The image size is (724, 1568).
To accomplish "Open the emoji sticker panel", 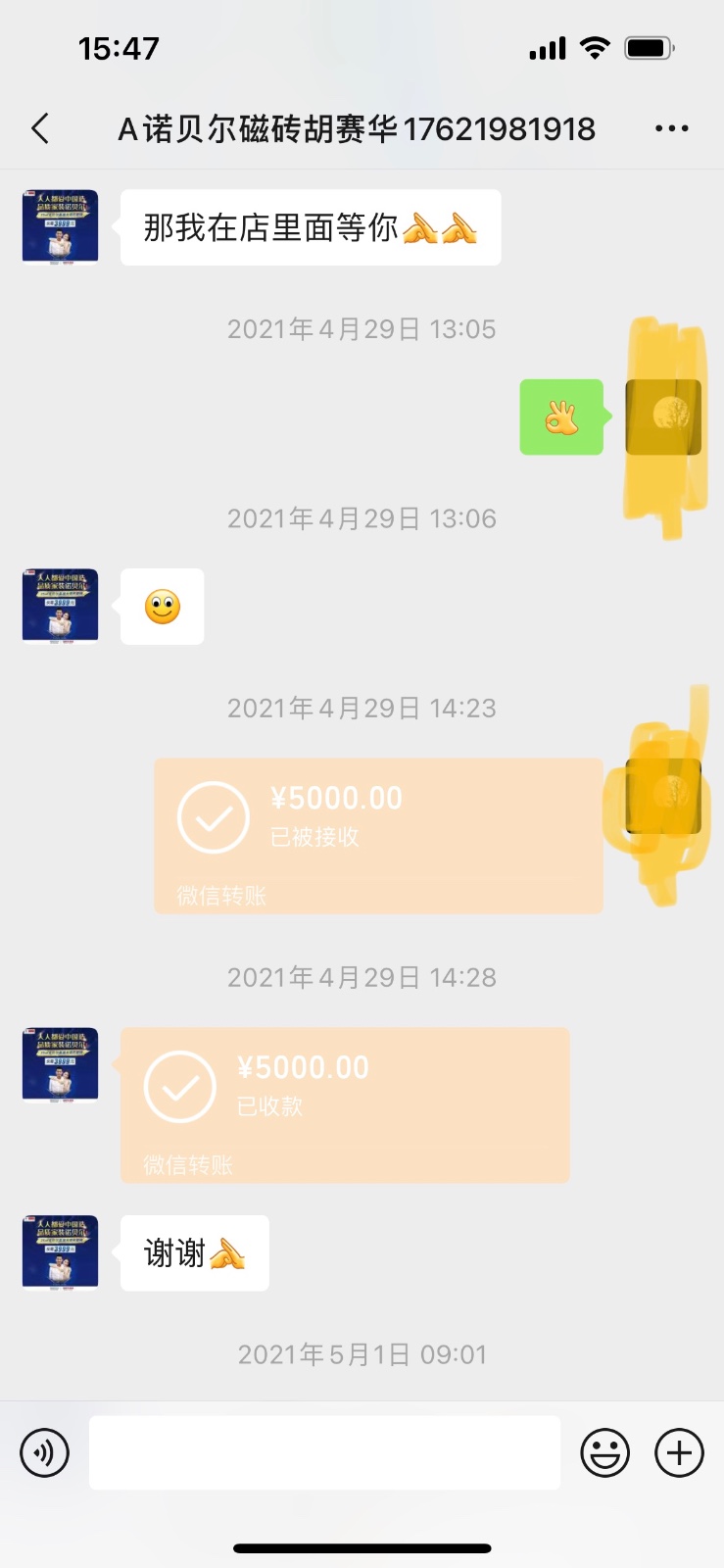I will [x=604, y=1452].
